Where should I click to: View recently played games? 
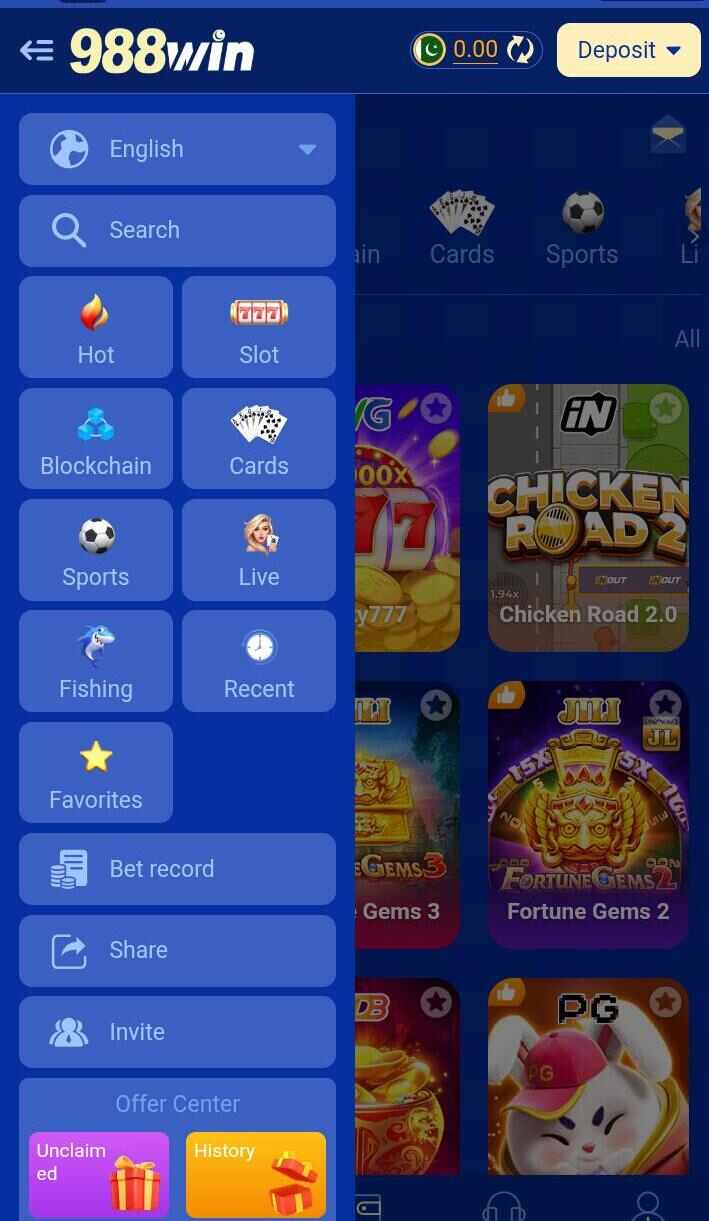click(259, 661)
